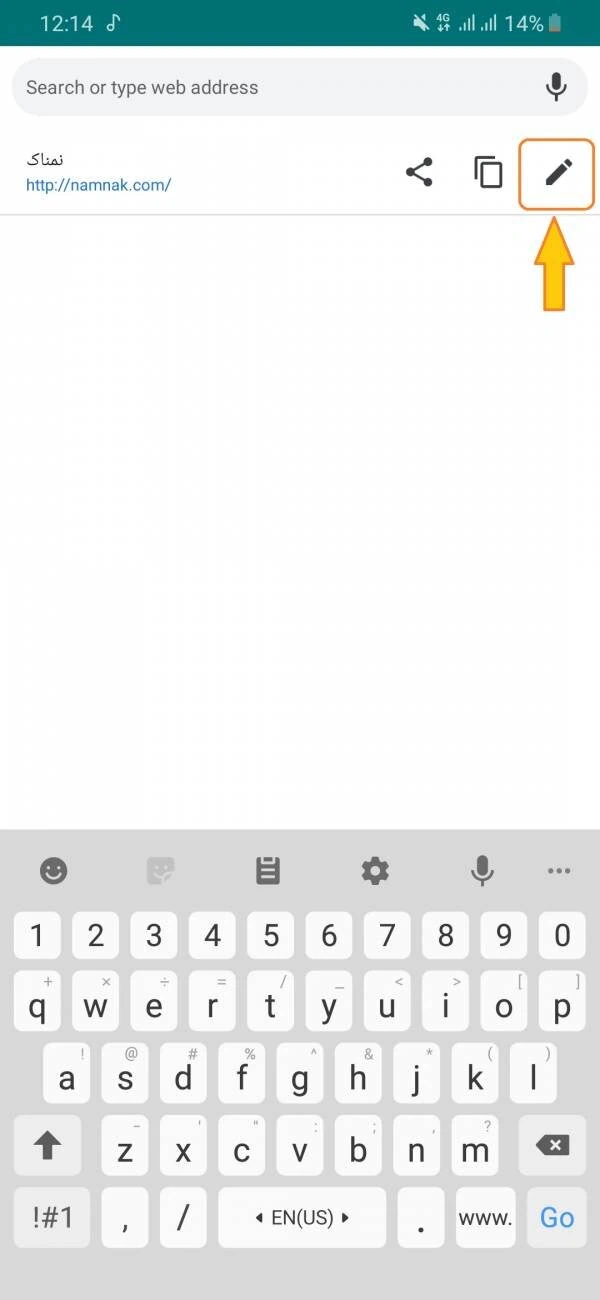Tap the search or type web address field
The image size is (600, 1300).
tap(270, 88)
